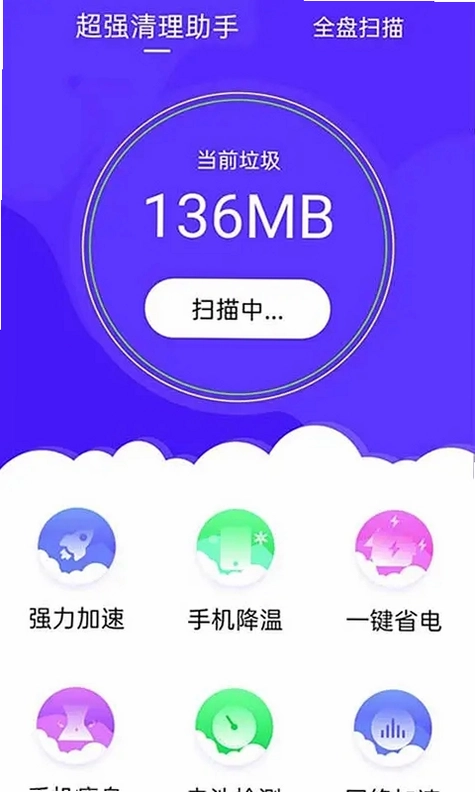The width and height of the screenshot is (475, 792).
Task: Select the 超强清理助手 tab
Action: point(157,27)
